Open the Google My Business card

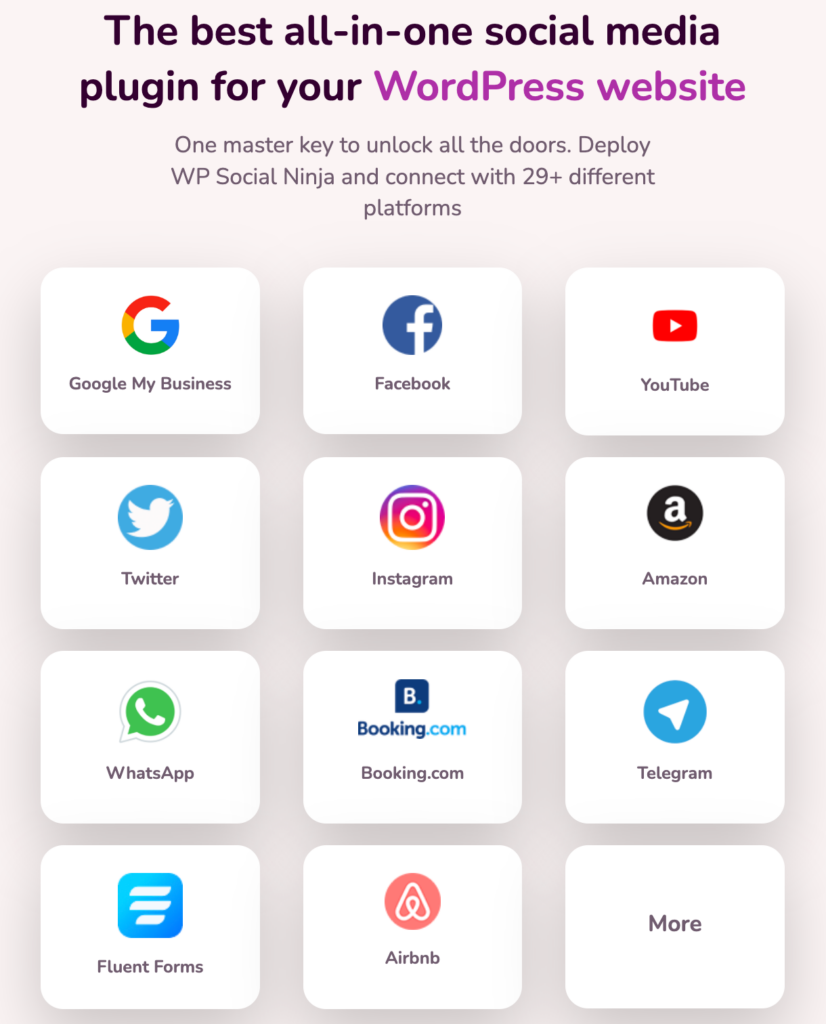(x=150, y=350)
